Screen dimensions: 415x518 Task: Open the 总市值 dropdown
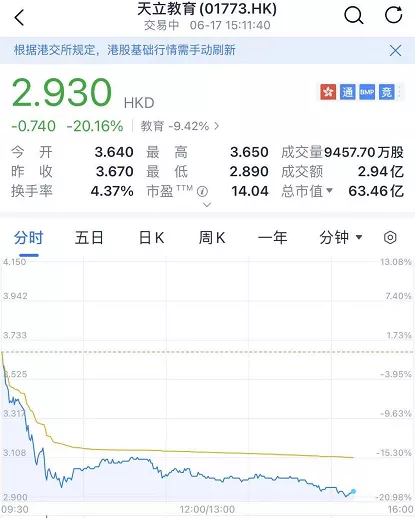pyautogui.click(x=307, y=191)
